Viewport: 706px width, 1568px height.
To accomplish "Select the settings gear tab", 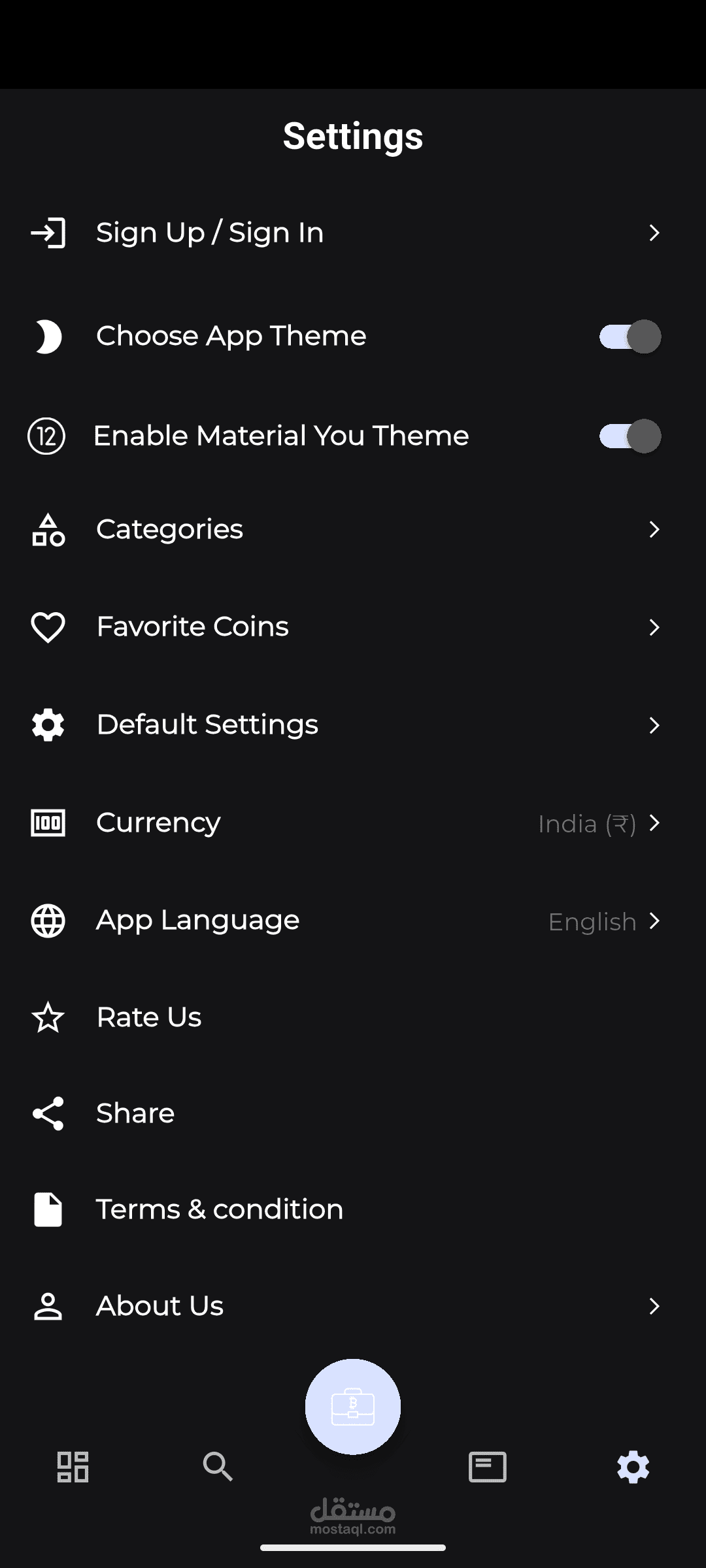I will pos(633,1467).
